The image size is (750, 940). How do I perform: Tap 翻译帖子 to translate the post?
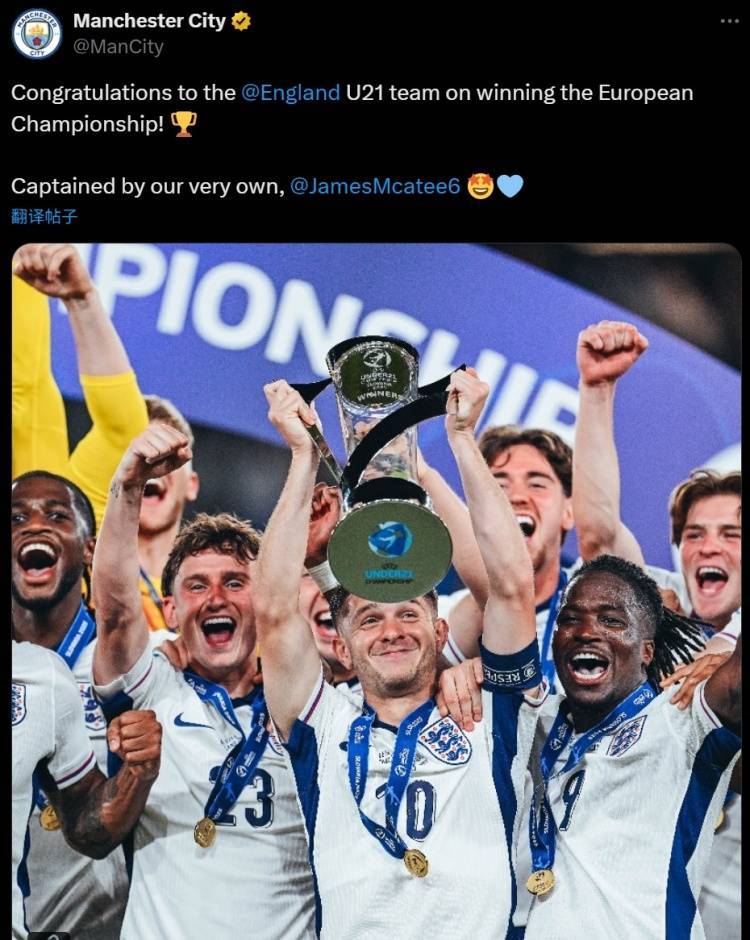[x=44, y=216]
